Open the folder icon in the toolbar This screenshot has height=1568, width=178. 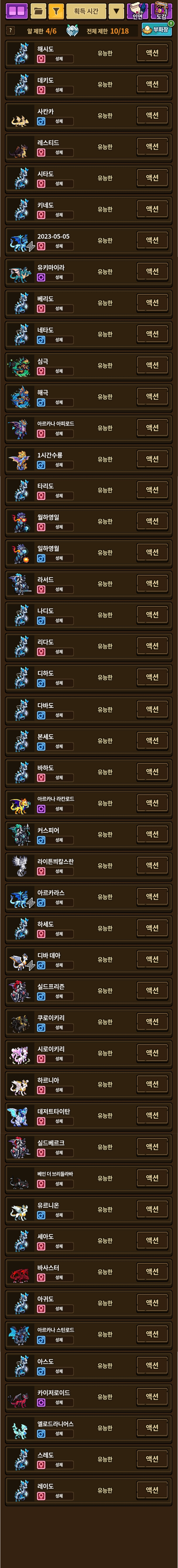(x=38, y=11)
